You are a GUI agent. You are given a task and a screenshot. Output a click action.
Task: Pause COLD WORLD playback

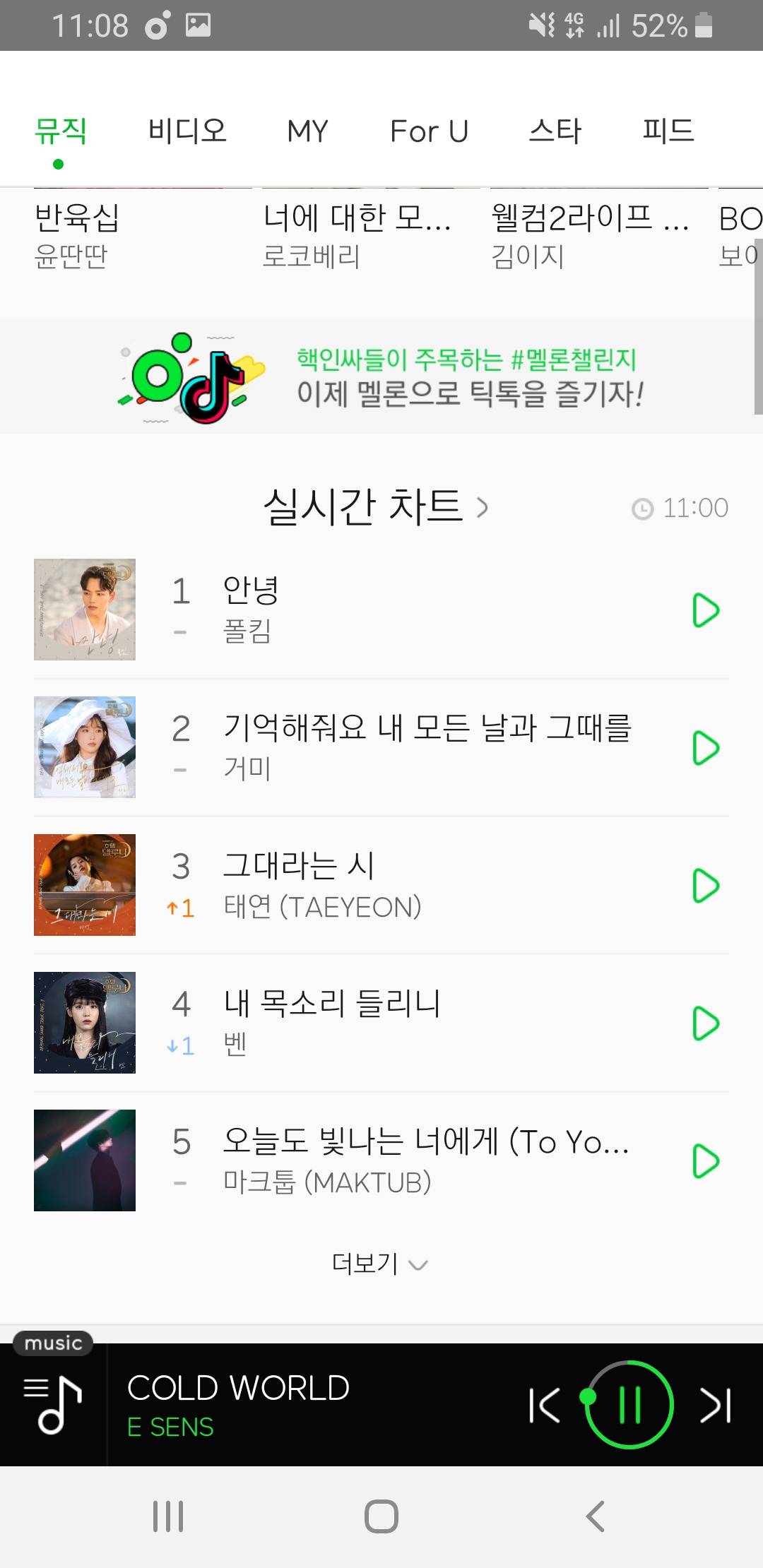(629, 1405)
